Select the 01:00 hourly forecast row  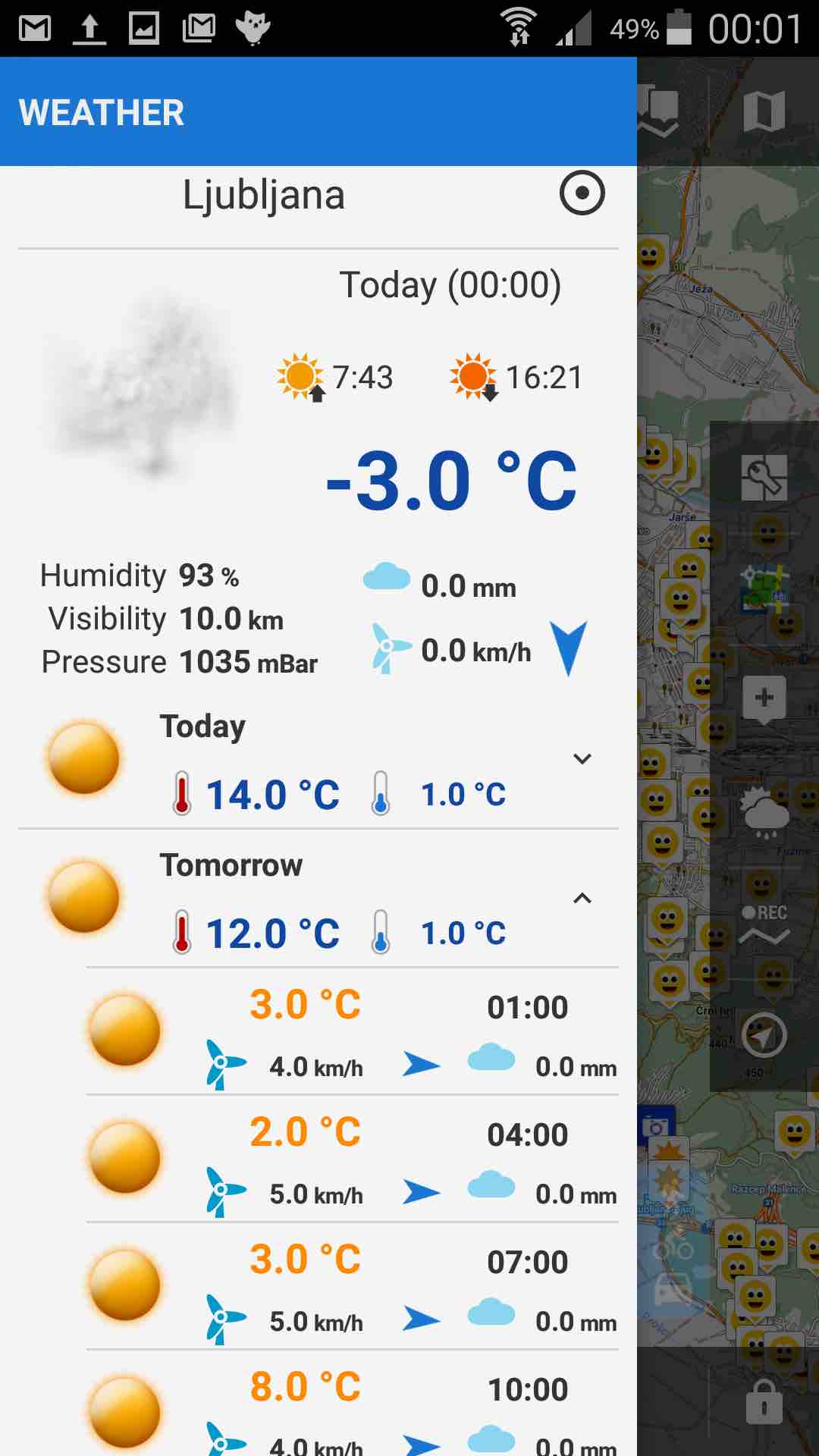point(353,1031)
